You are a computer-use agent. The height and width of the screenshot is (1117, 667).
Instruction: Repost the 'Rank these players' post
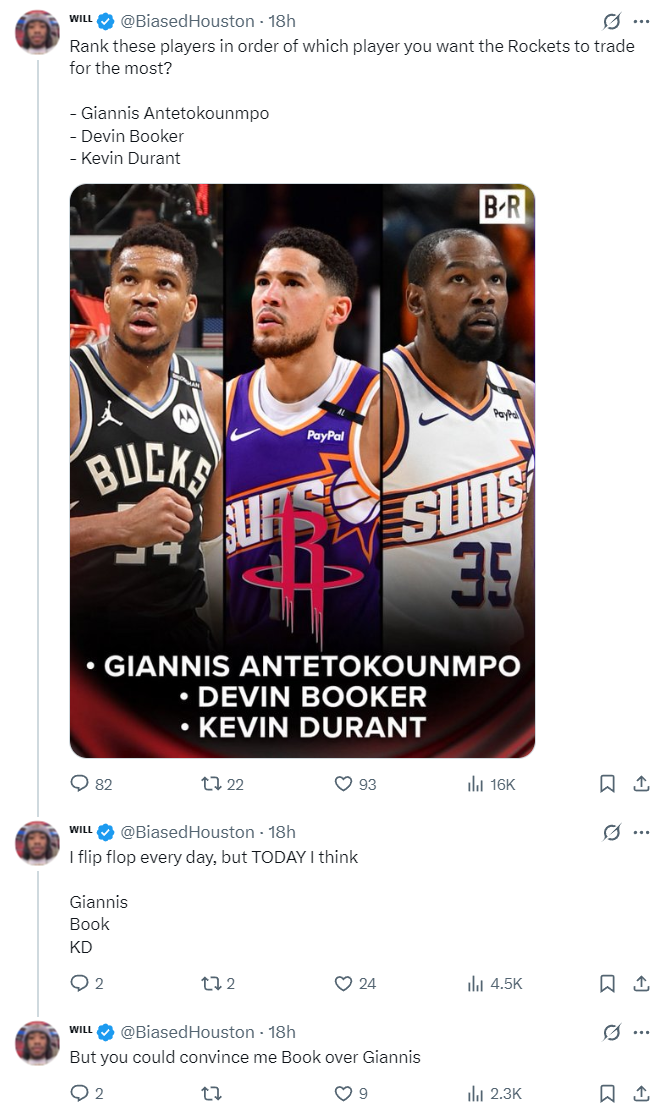pyautogui.click(x=222, y=784)
